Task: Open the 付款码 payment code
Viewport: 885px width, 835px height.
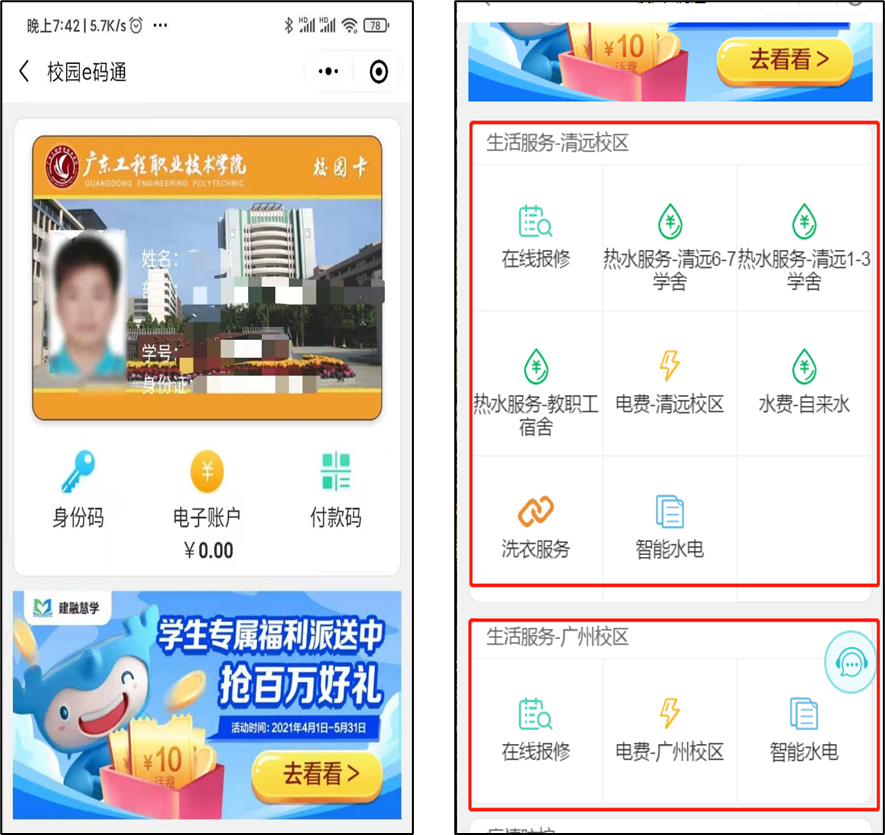Action: click(x=335, y=490)
